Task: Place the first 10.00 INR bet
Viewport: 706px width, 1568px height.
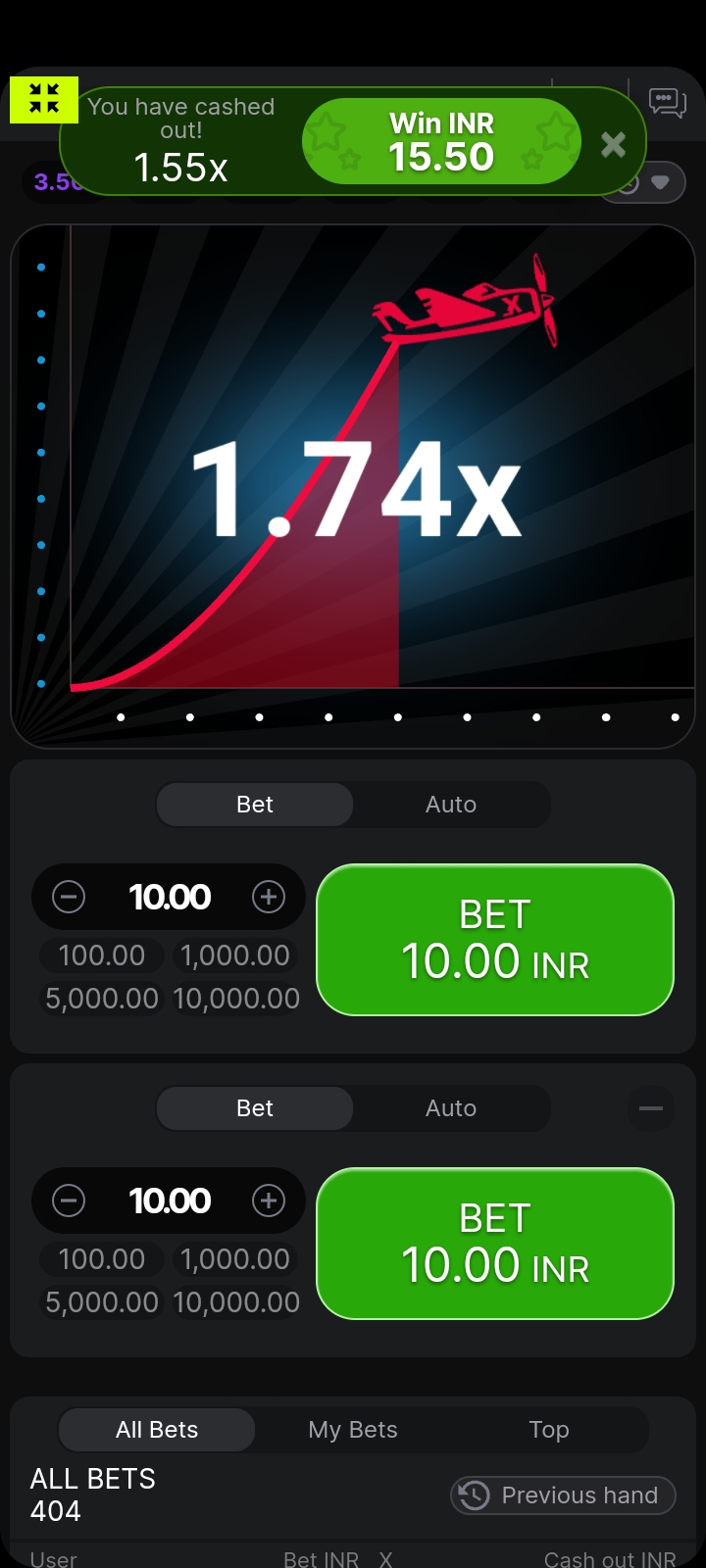Action: [x=495, y=940]
